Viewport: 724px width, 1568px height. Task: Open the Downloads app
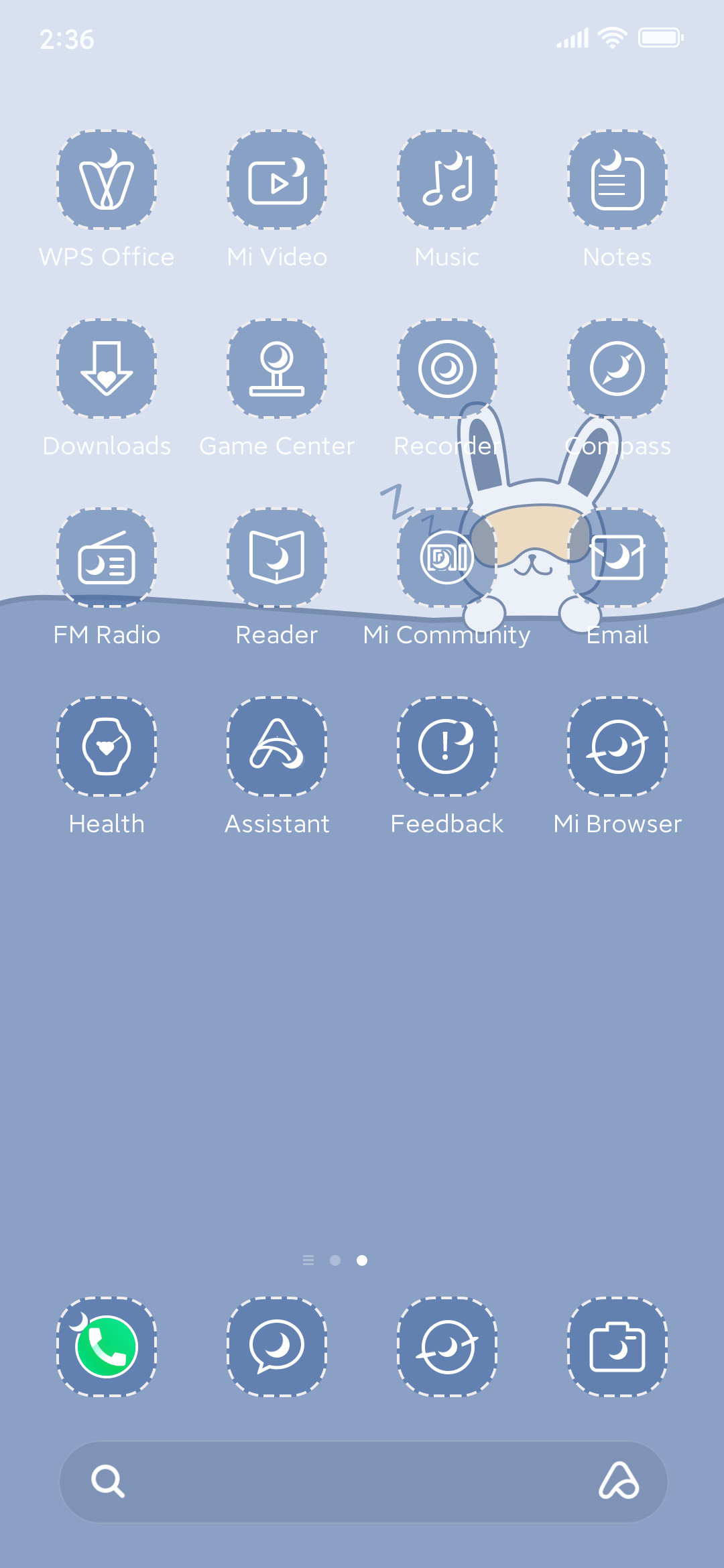coord(107,369)
